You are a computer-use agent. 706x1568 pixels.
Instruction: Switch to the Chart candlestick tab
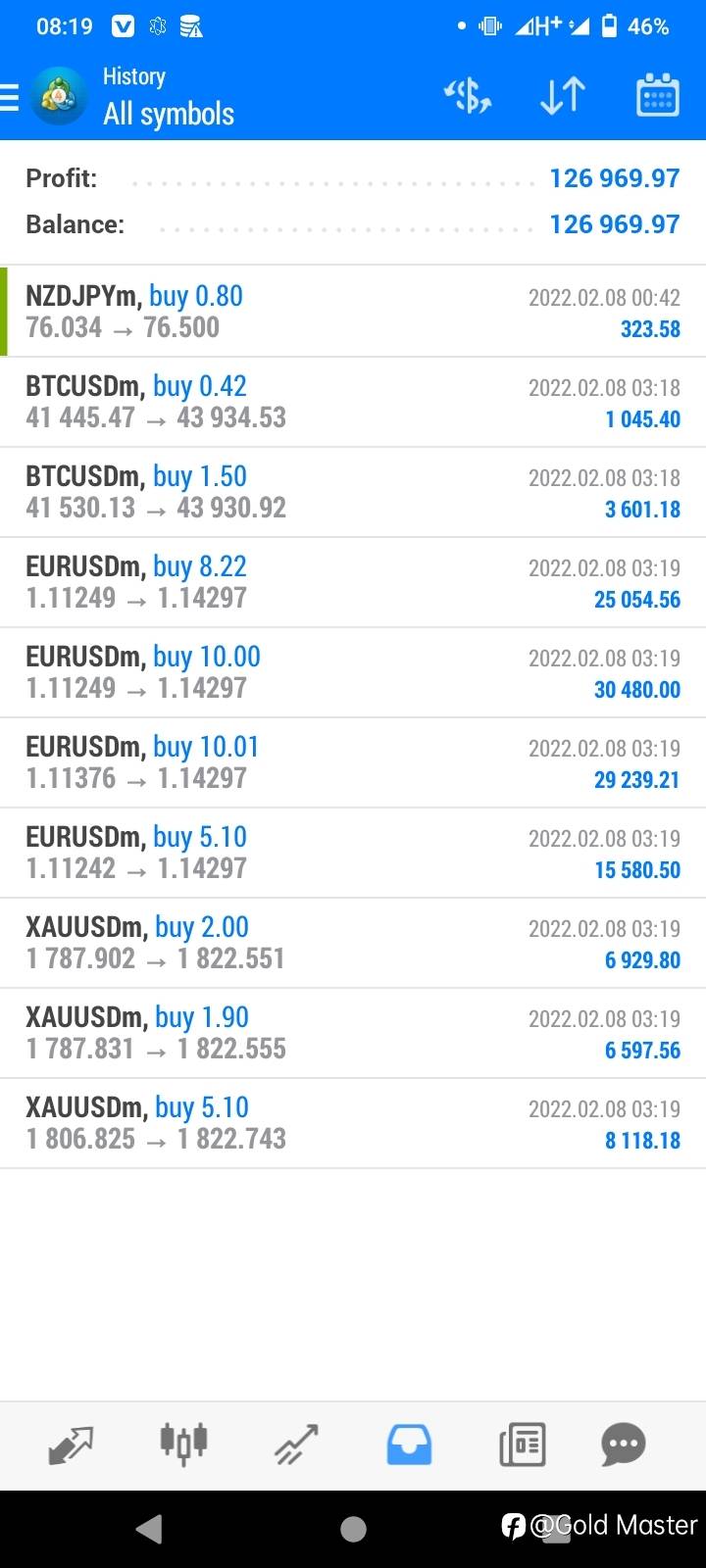click(183, 1445)
